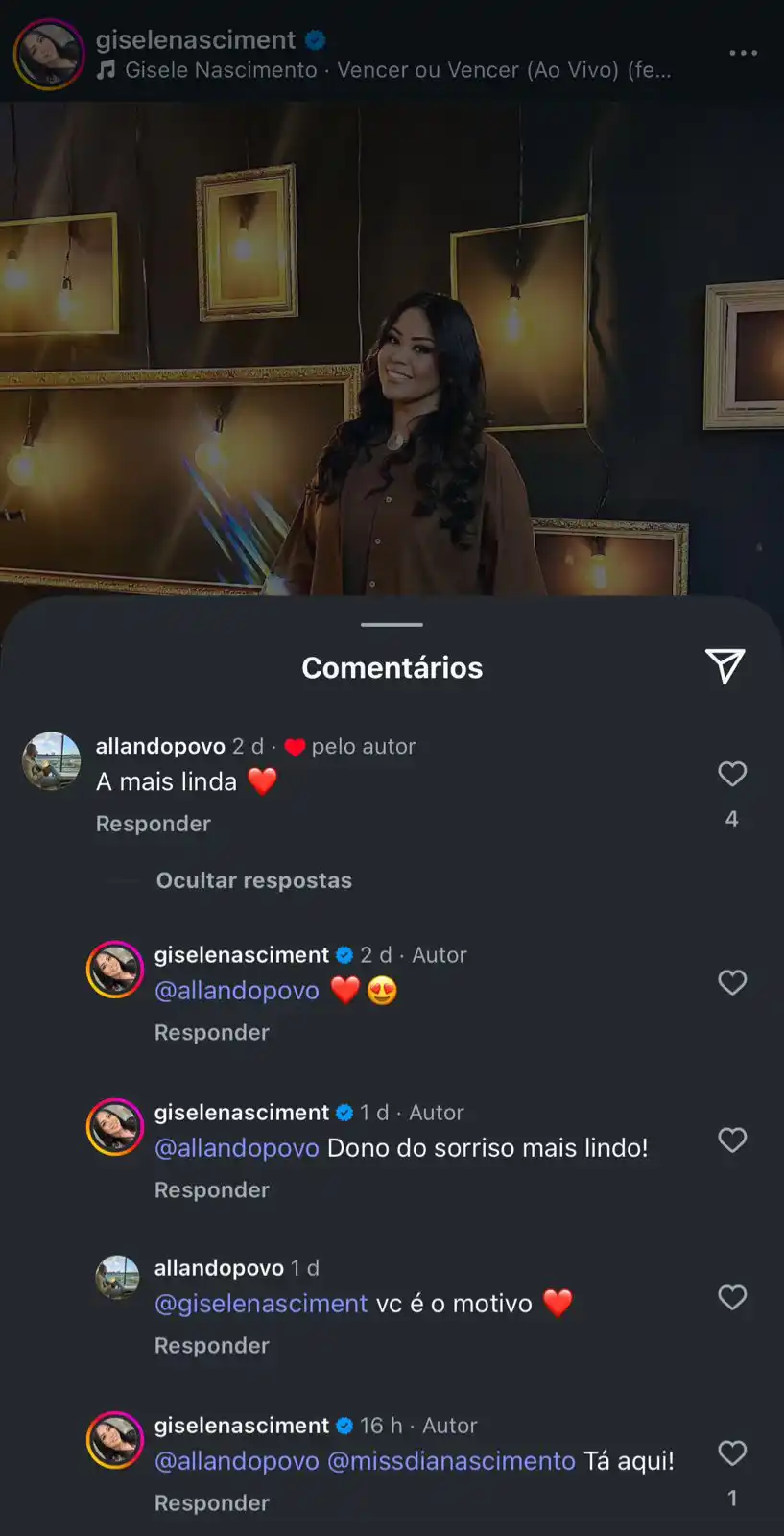784x1536 pixels.
Task: Tap 'Responder' under allandopovo's first comment
Action: click(x=153, y=823)
